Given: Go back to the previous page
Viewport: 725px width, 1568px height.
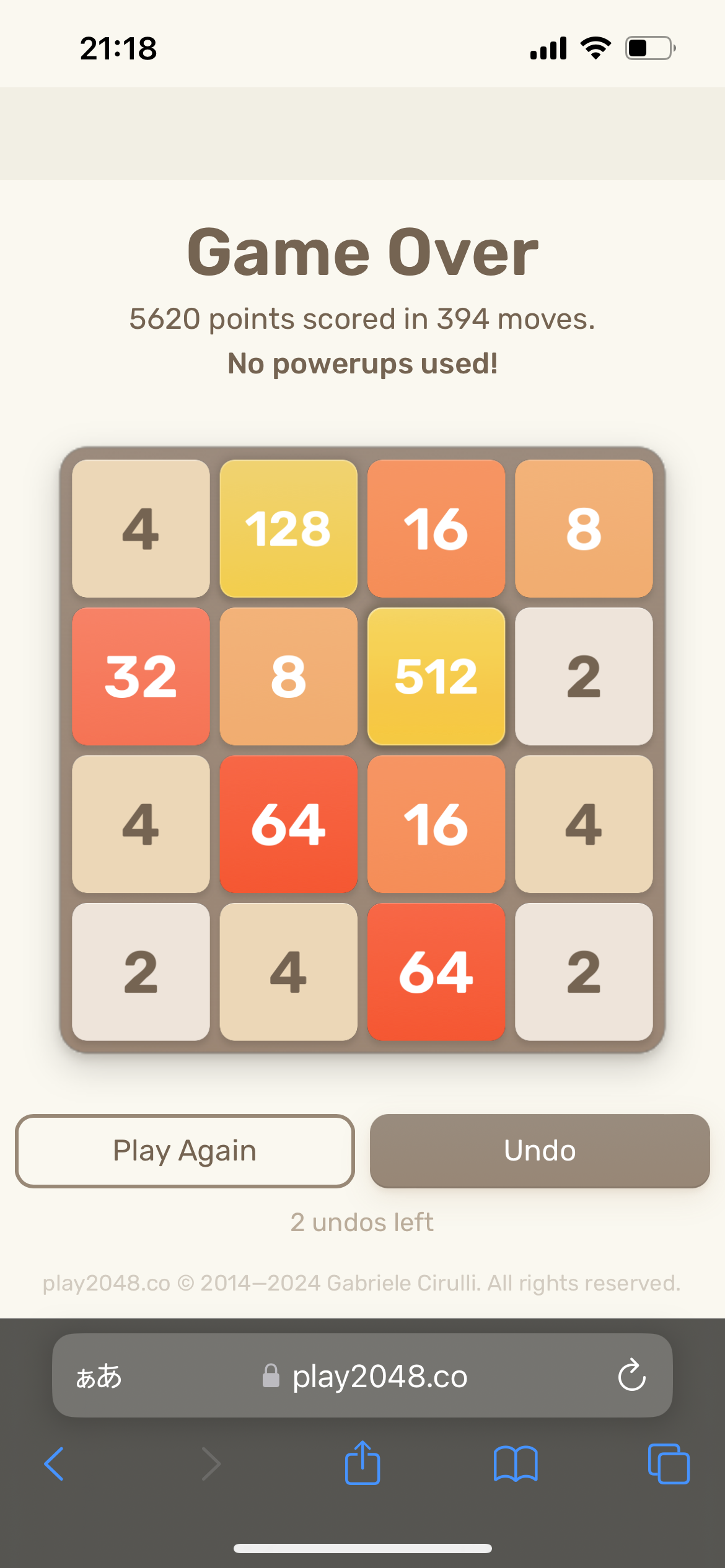Looking at the screenshot, I should pos(54,1464).
